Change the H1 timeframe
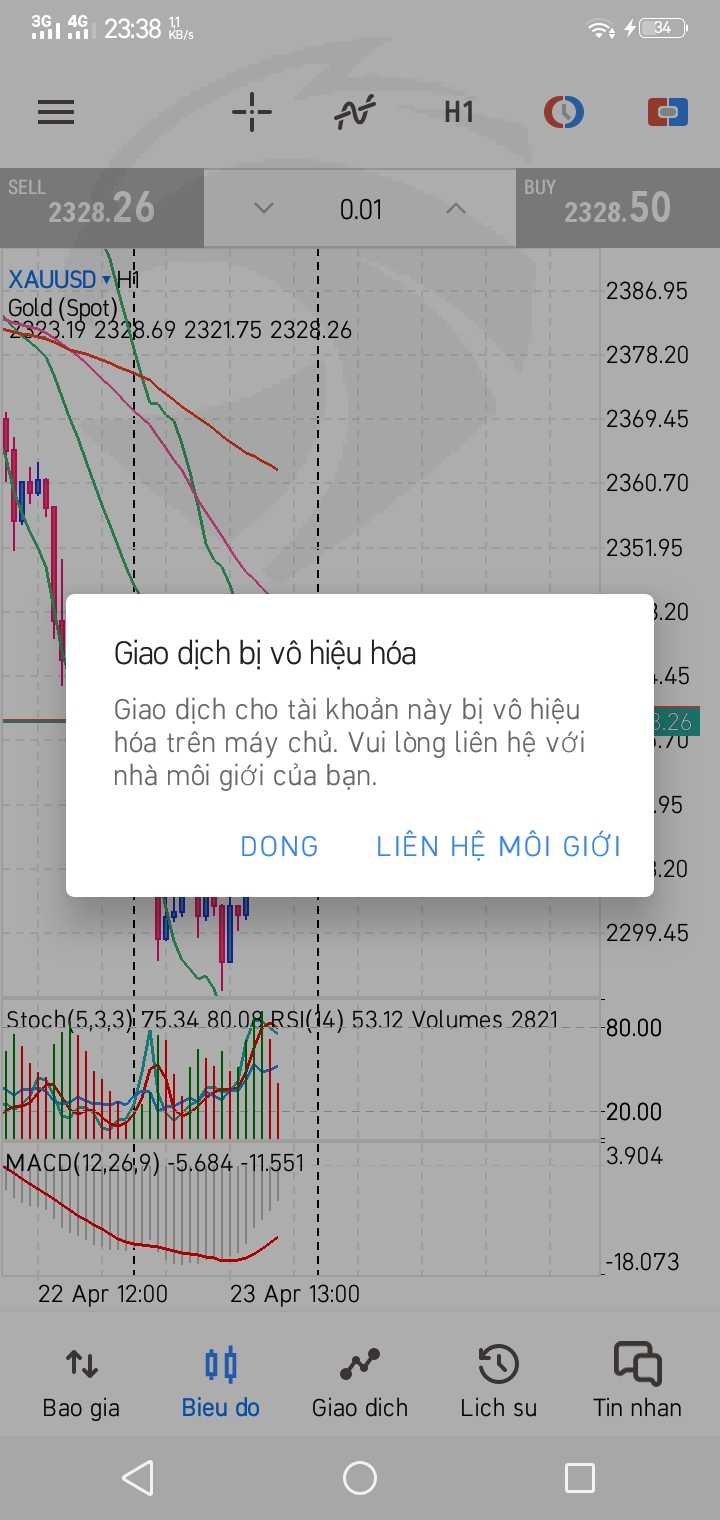Image resolution: width=720 pixels, height=1520 pixels. pyautogui.click(x=459, y=112)
